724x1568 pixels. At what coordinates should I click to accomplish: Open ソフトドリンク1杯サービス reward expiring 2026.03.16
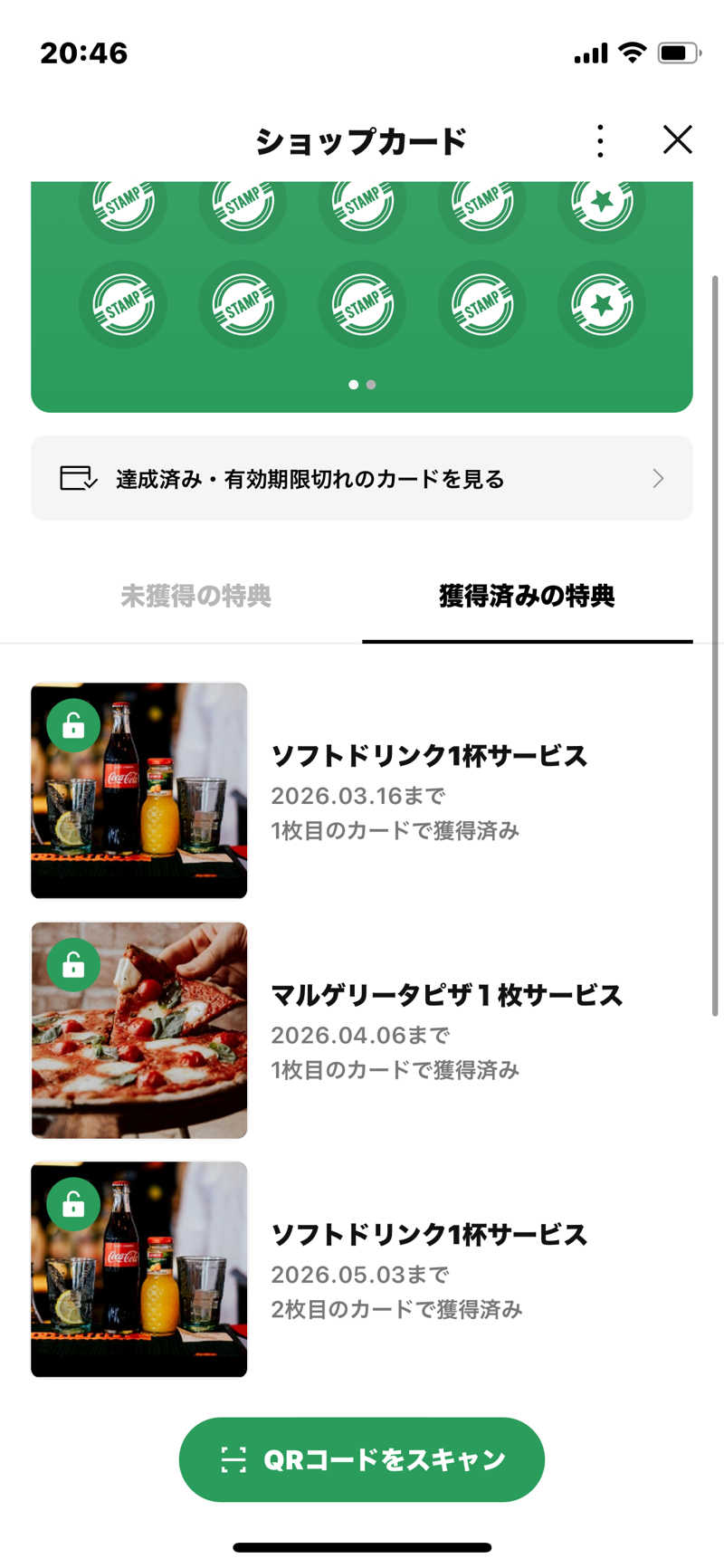[362, 790]
